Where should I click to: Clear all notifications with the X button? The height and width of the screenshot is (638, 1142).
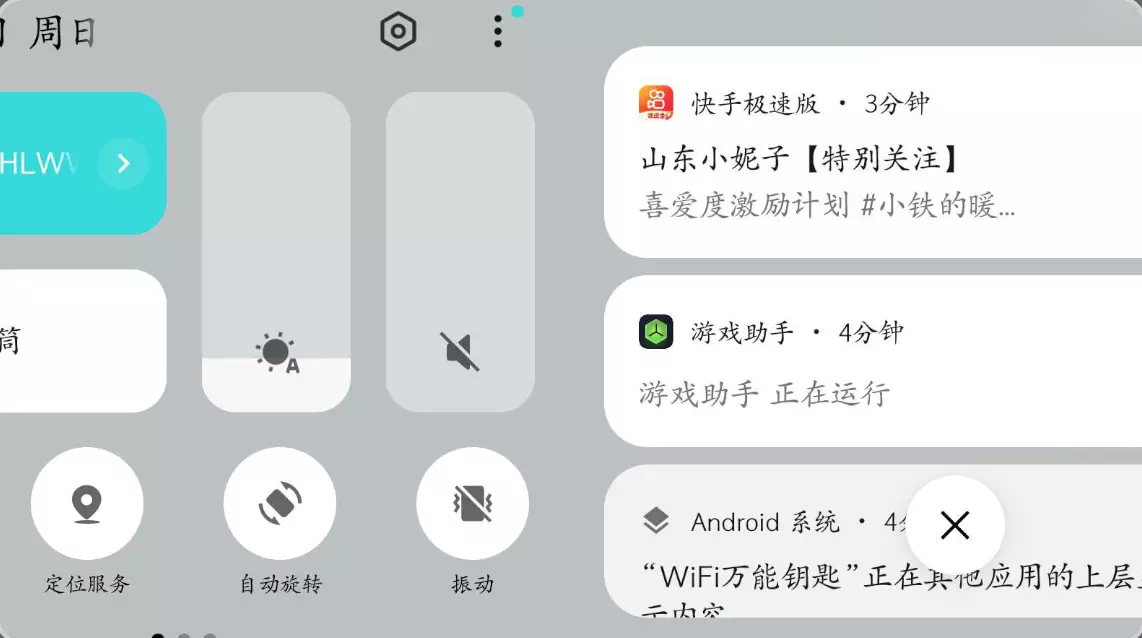click(x=955, y=525)
